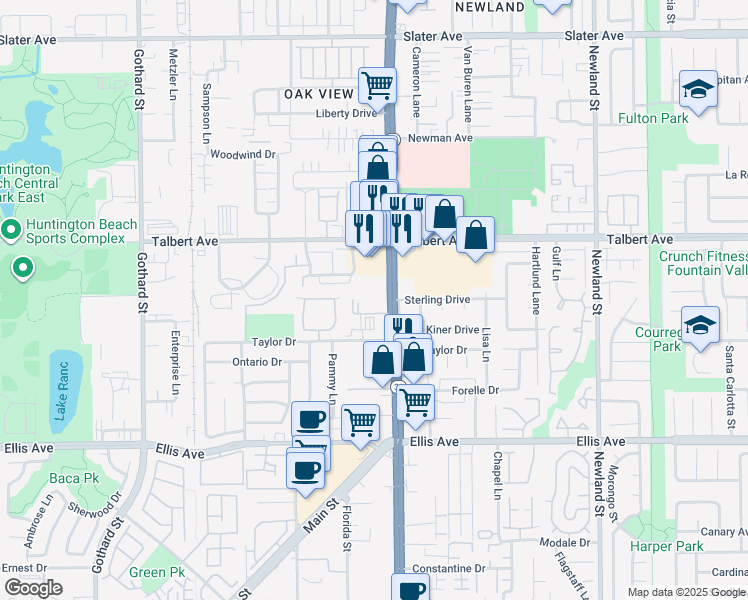Image resolution: width=748 pixels, height=600 pixels.
Task: Tap the grocery cart marker near Forelle Dr
Action: tap(415, 403)
